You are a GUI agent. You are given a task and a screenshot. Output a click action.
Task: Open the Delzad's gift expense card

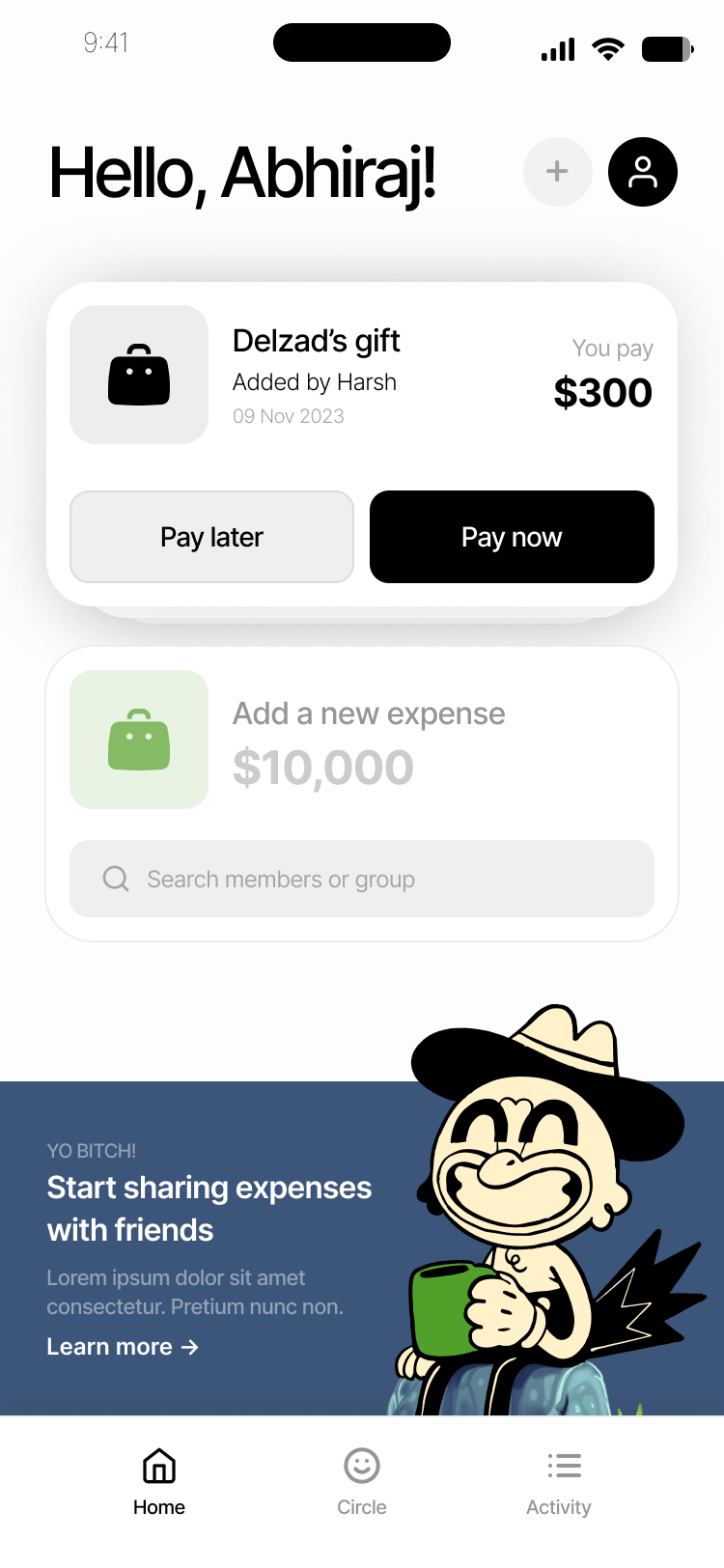click(x=386, y=377)
